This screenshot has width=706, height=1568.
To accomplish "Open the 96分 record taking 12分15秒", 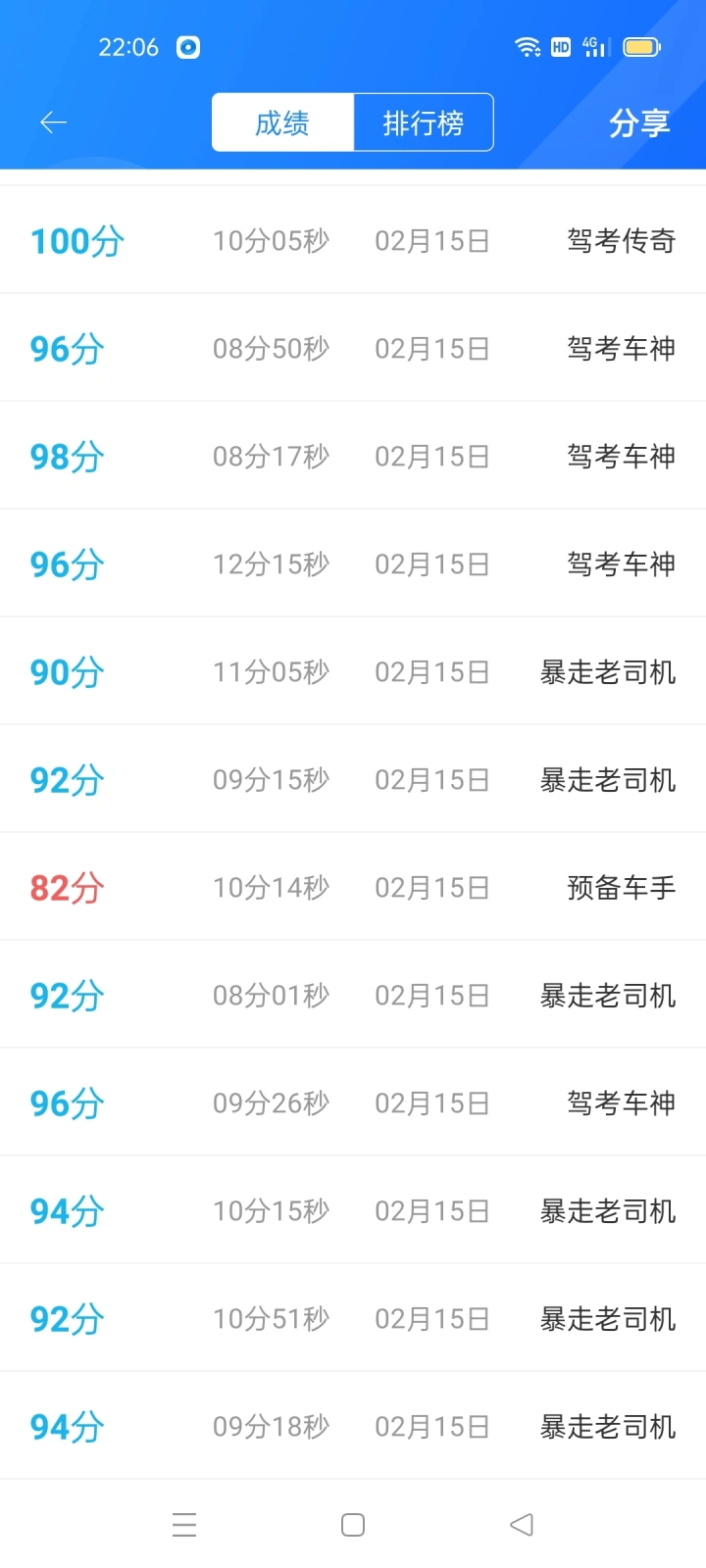I will click(x=353, y=564).
